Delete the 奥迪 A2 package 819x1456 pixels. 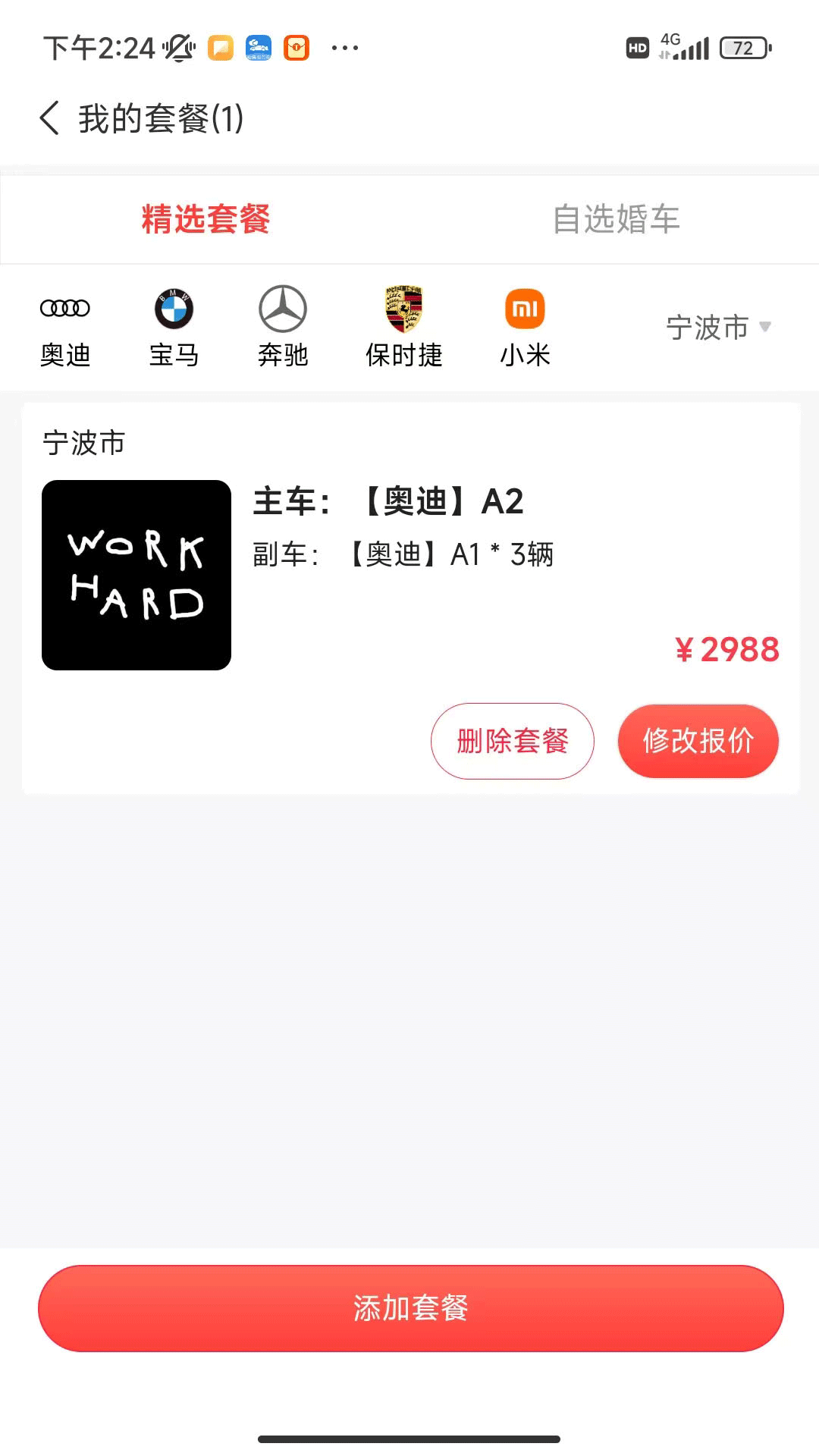tap(513, 741)
